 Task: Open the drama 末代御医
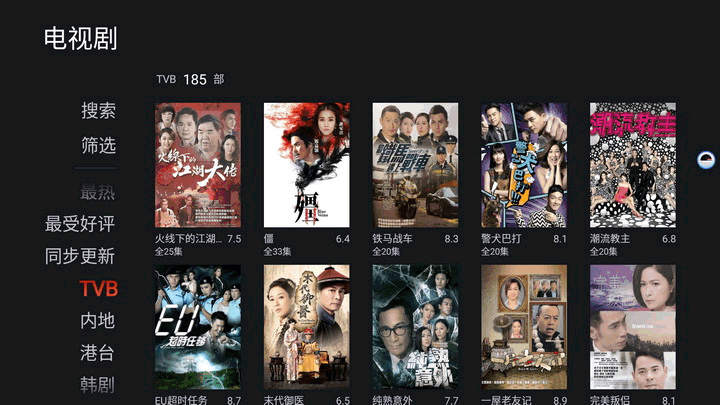coord(306,327)
